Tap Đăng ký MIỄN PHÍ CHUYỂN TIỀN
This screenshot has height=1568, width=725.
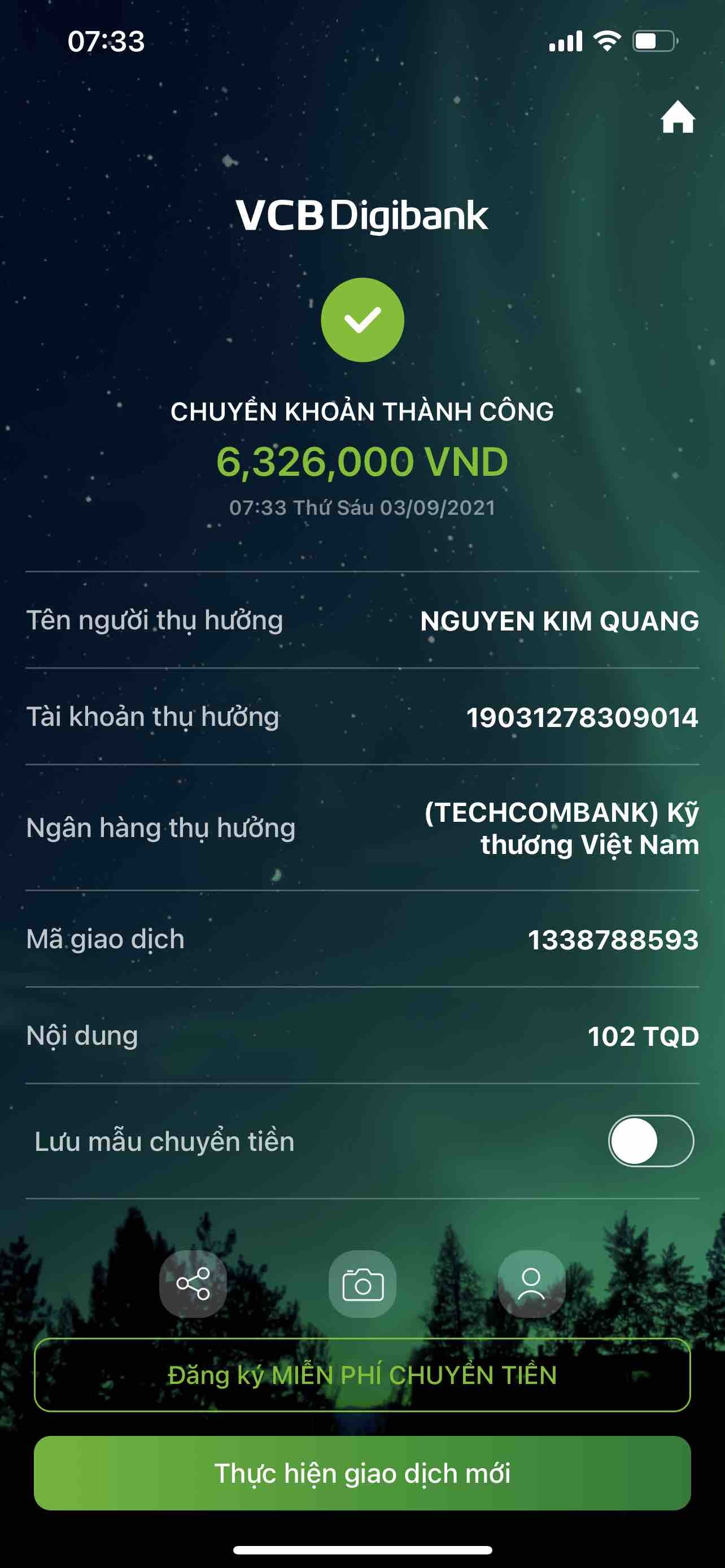(362, 1374)
